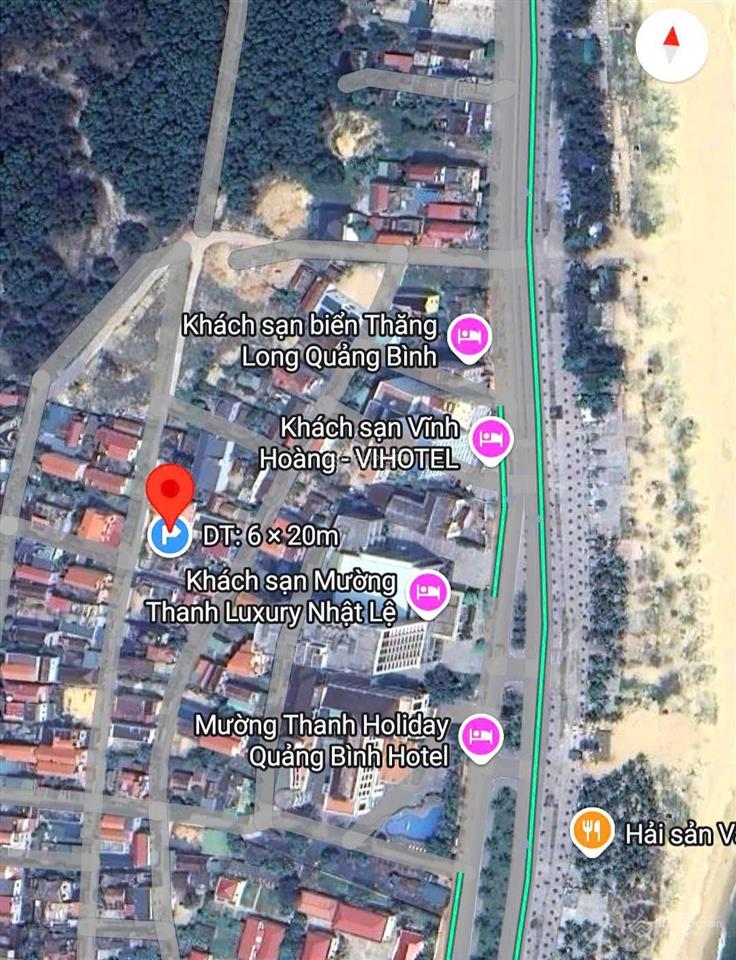
Task: Open the Hải sản restaurant marker
Action: tap(592, 829)
